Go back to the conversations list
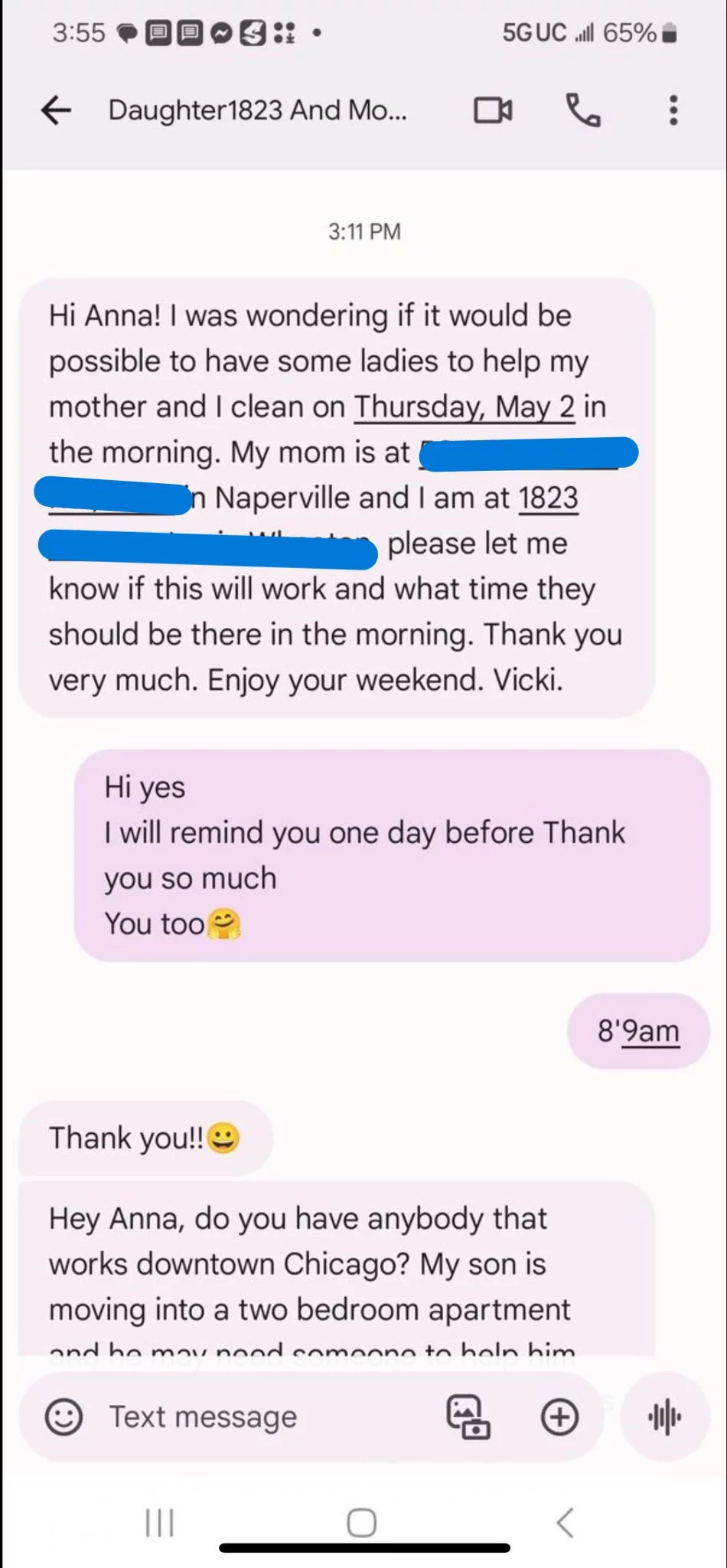The image size is (727, 1568). tap(56, 110)
